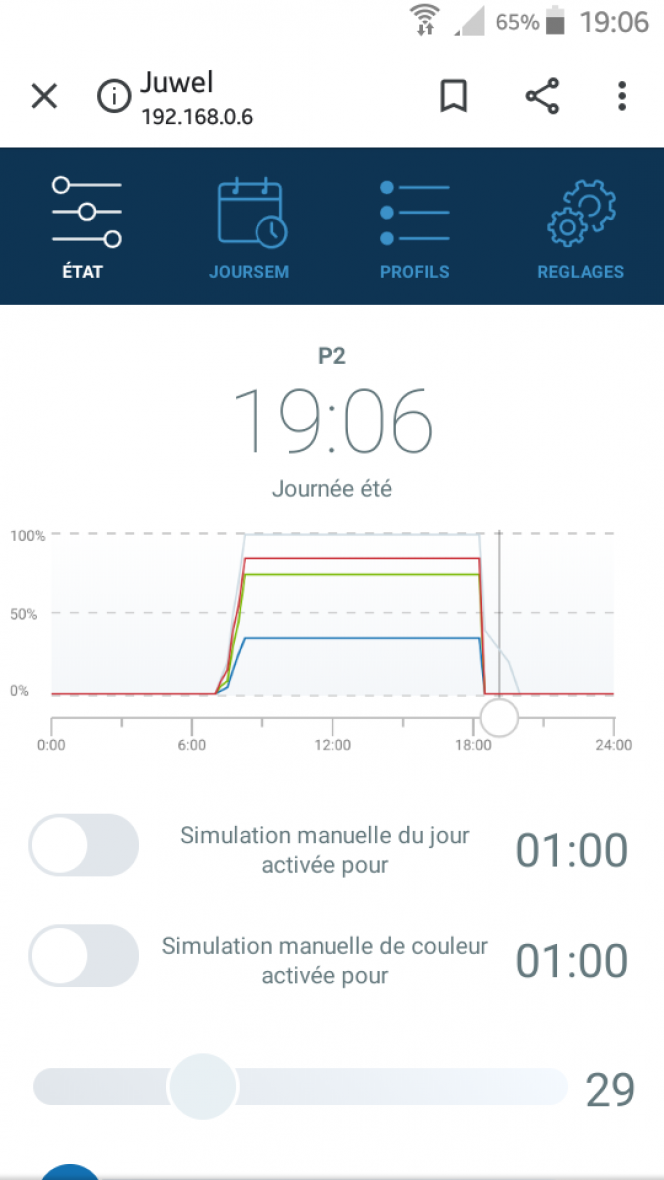The height and width of the screenshot is (1180, 664).
Task: Open site info for 192.168.0.6
Action: coord(114,96)
